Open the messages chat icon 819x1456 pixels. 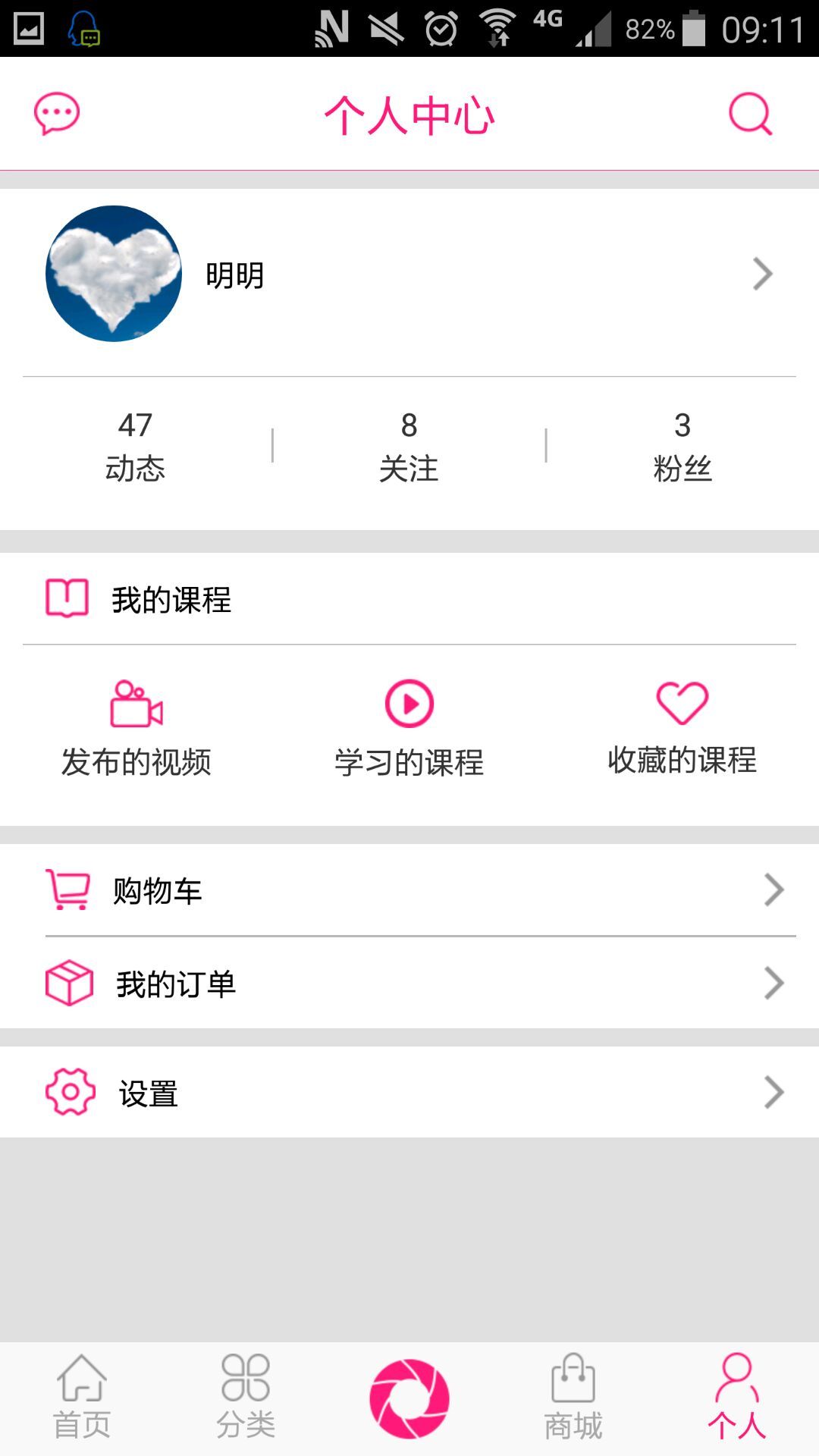tap(57, 115)
